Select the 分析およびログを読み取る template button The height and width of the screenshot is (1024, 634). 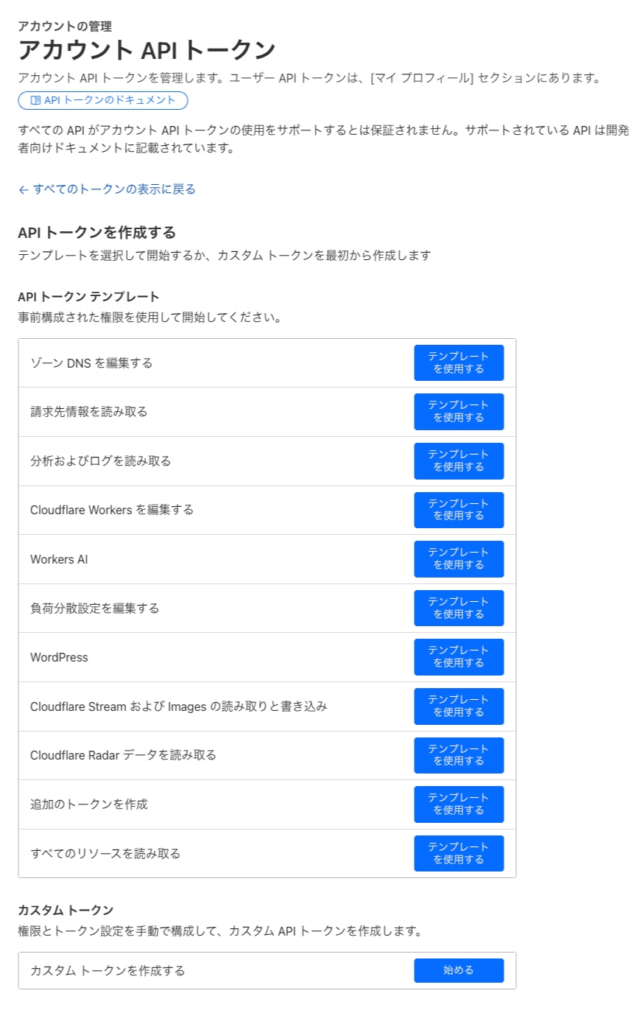click(458, 461)
